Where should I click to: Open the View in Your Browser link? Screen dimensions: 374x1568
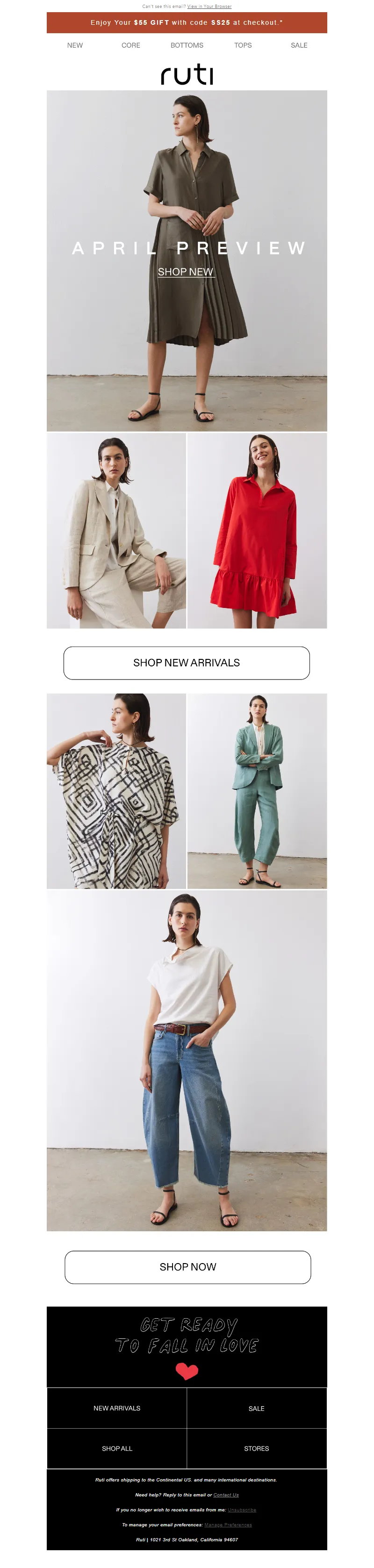point(209,7)
